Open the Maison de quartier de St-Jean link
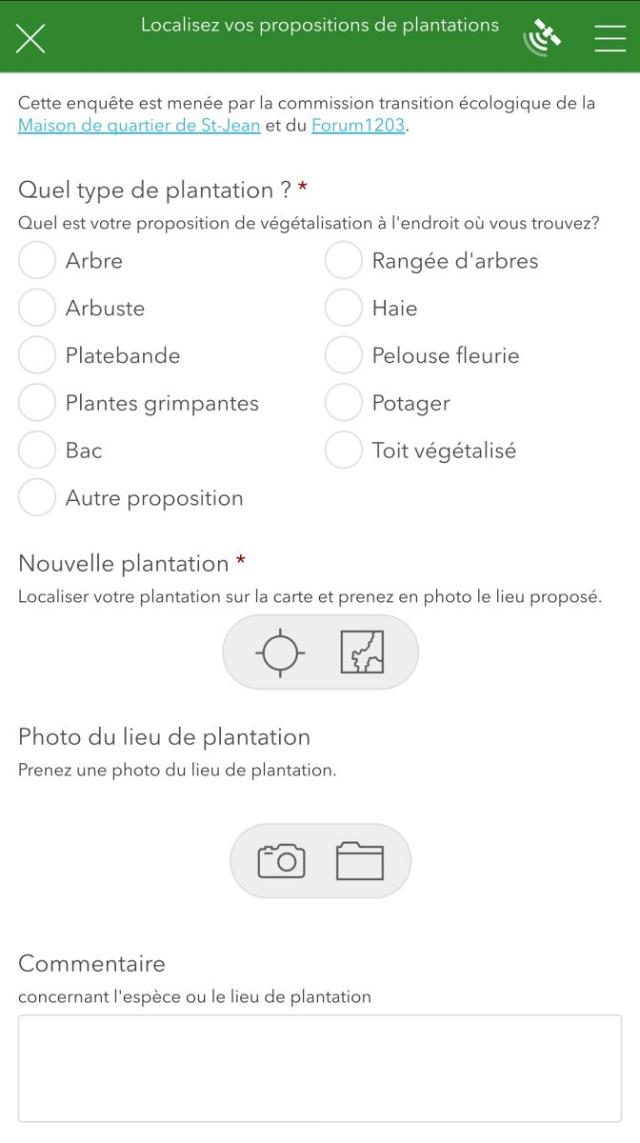 click(x=139, y=126)
